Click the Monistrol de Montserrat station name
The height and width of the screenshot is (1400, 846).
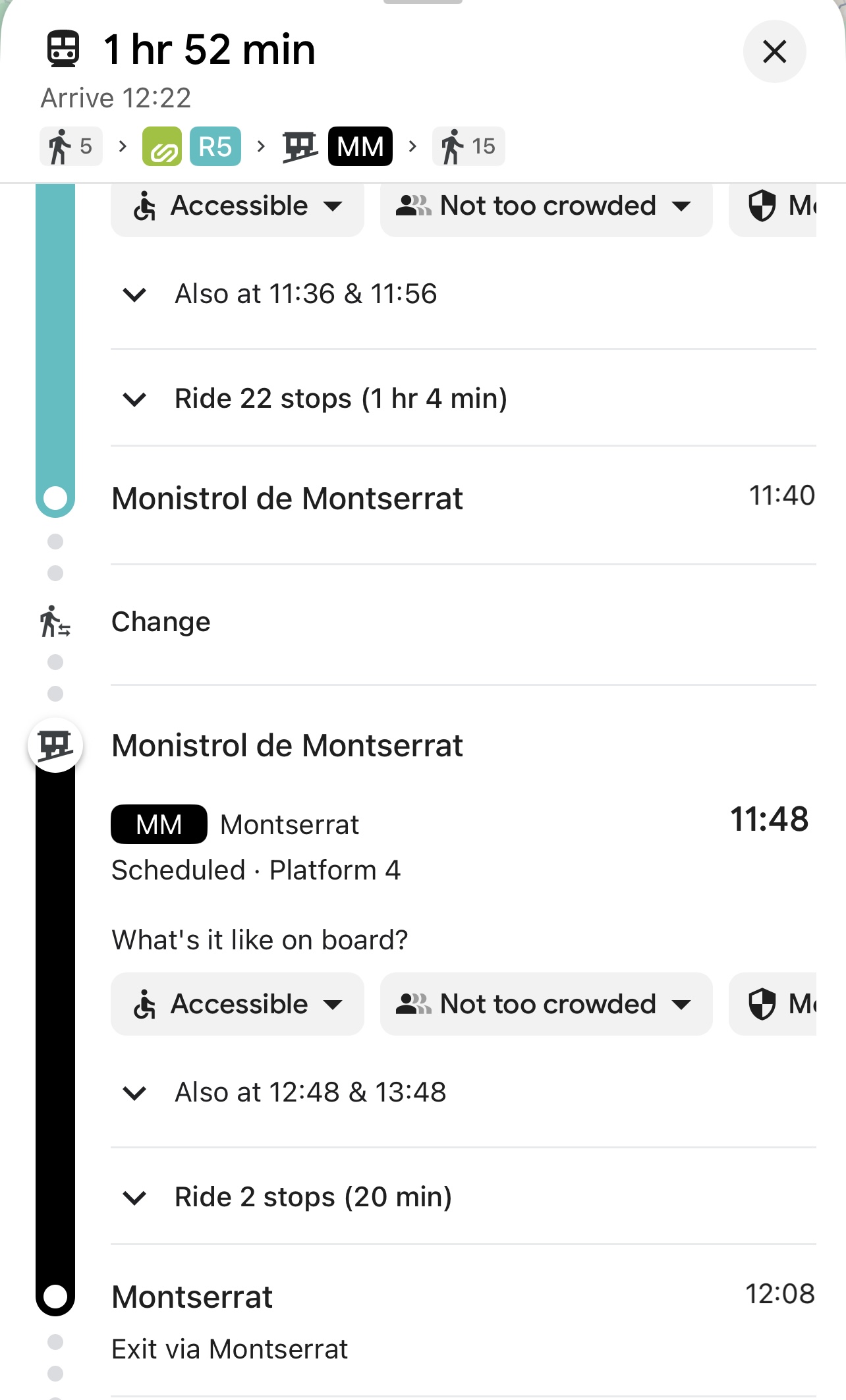287,499
